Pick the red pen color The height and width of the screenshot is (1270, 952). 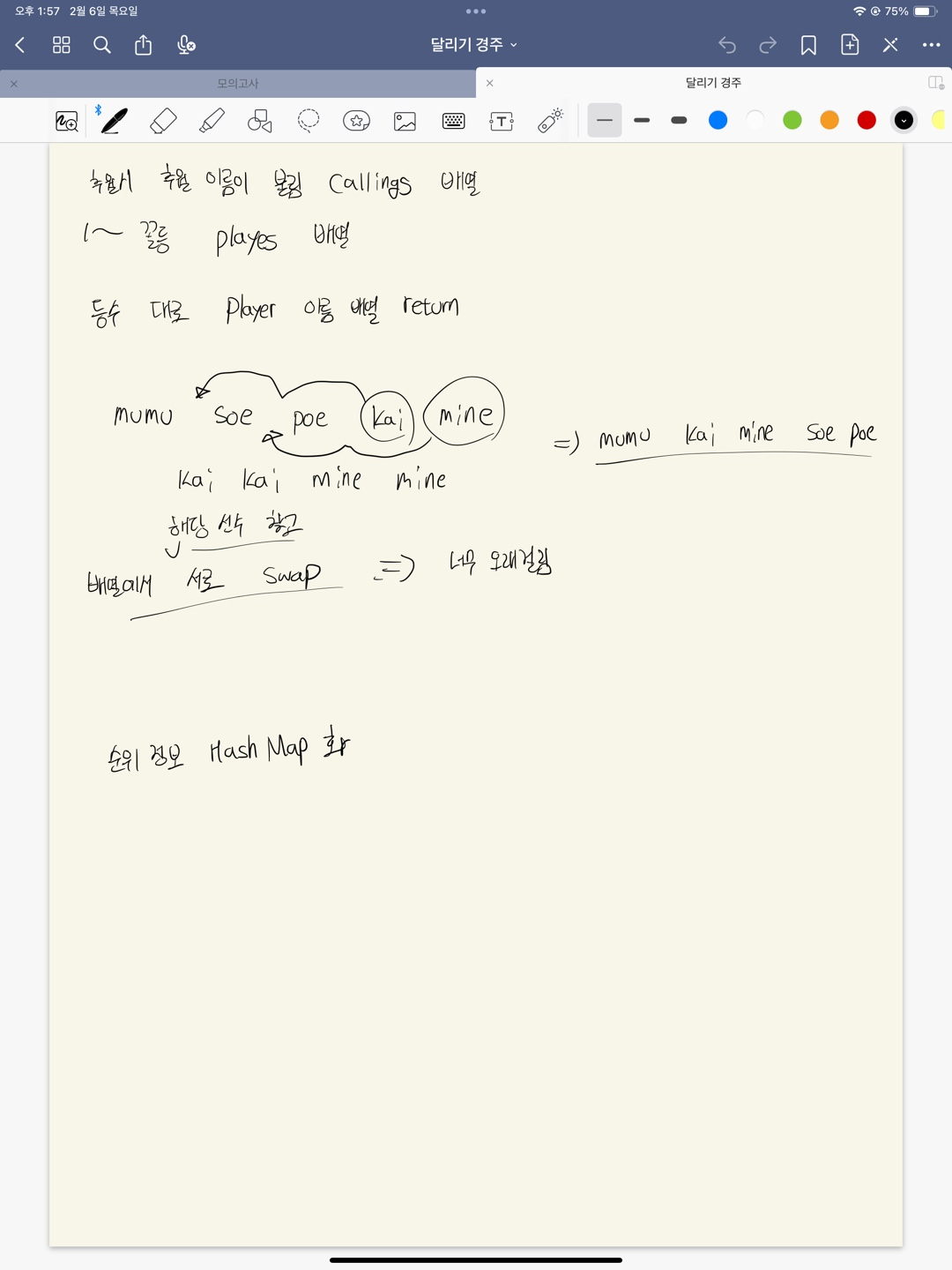(x=866, y=120)
